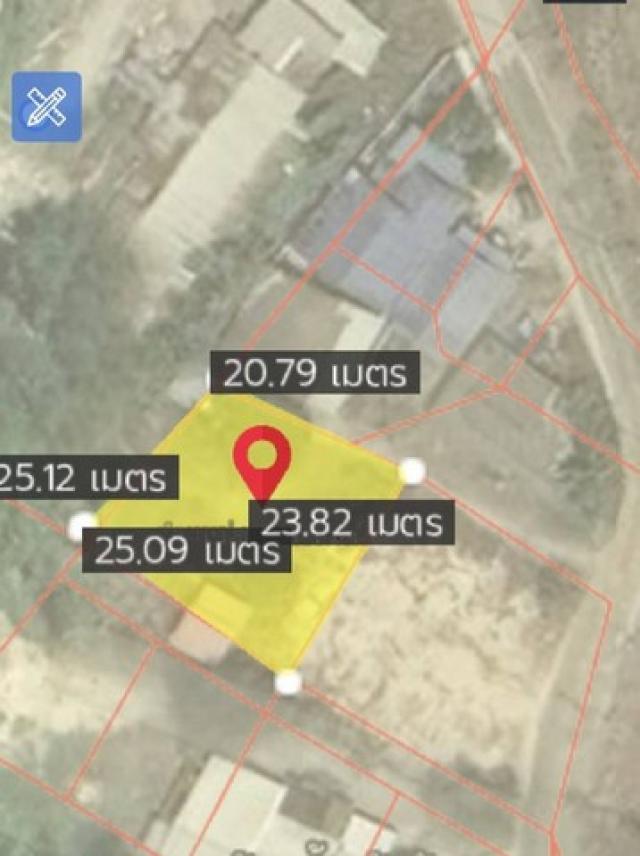Screen dimensions: 640x856
Task: Tap the red location pin on the yellow plot
Action: click(262, 458)
